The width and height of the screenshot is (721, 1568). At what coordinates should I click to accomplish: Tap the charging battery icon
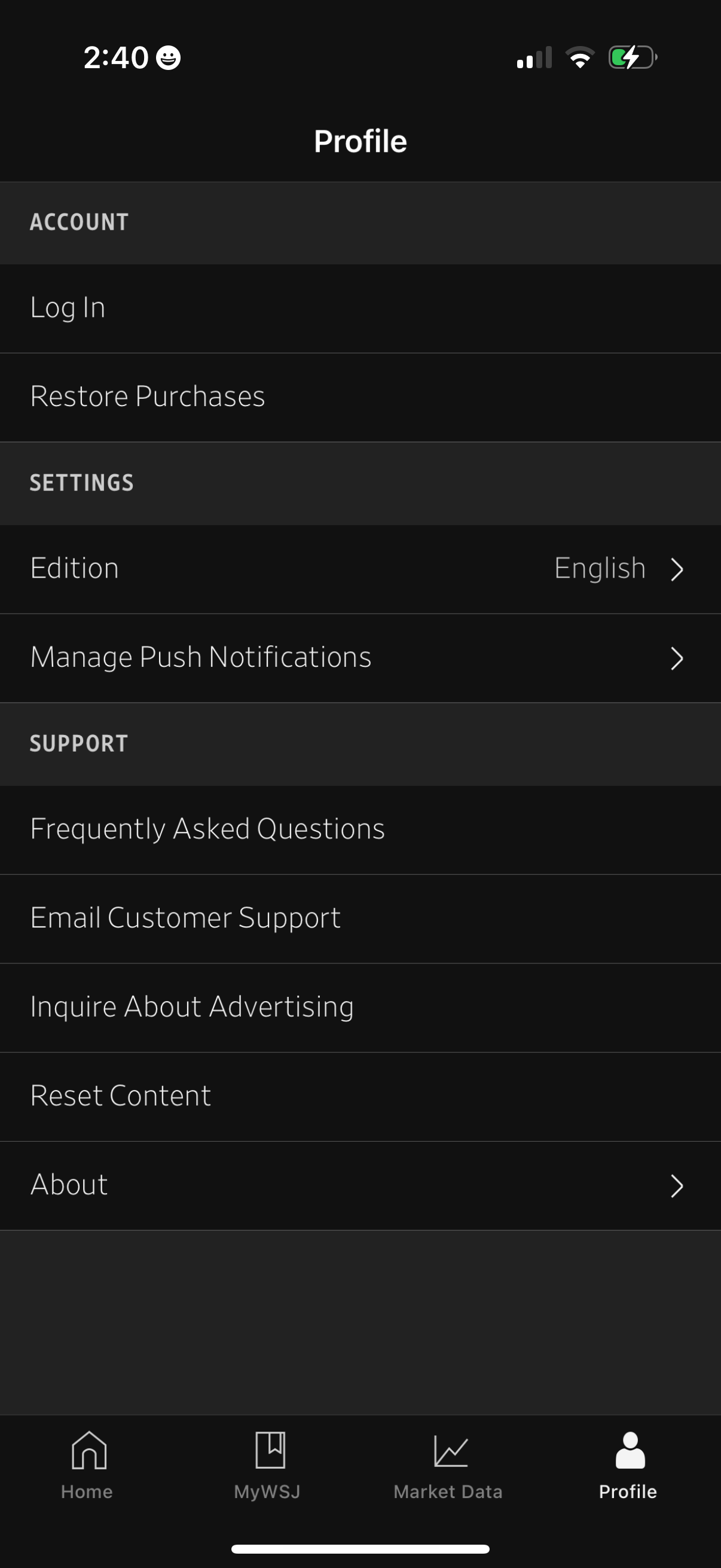[x=631, y=57]
